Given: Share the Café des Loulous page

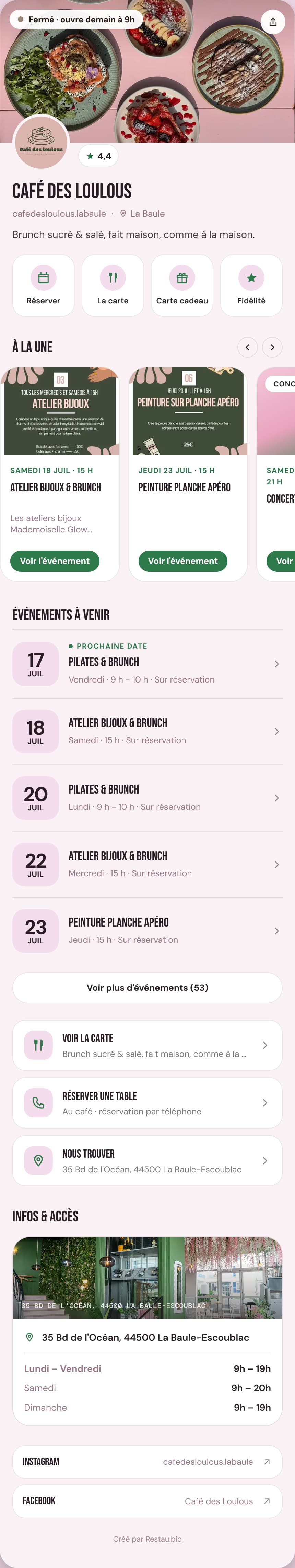Looking at the screenshot, I should coord(272,22).
